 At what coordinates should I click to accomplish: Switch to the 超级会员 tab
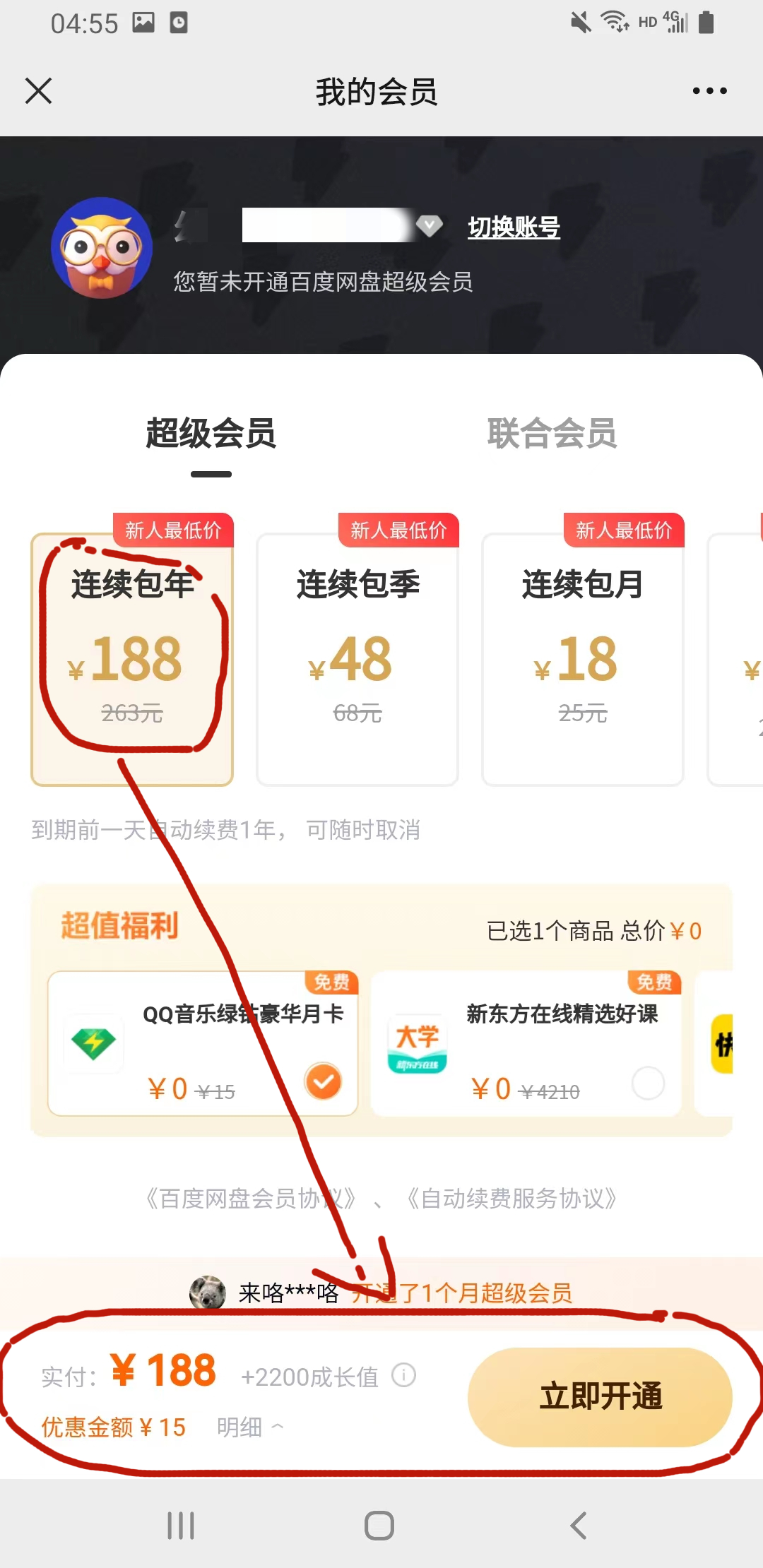tap(211, 434)
